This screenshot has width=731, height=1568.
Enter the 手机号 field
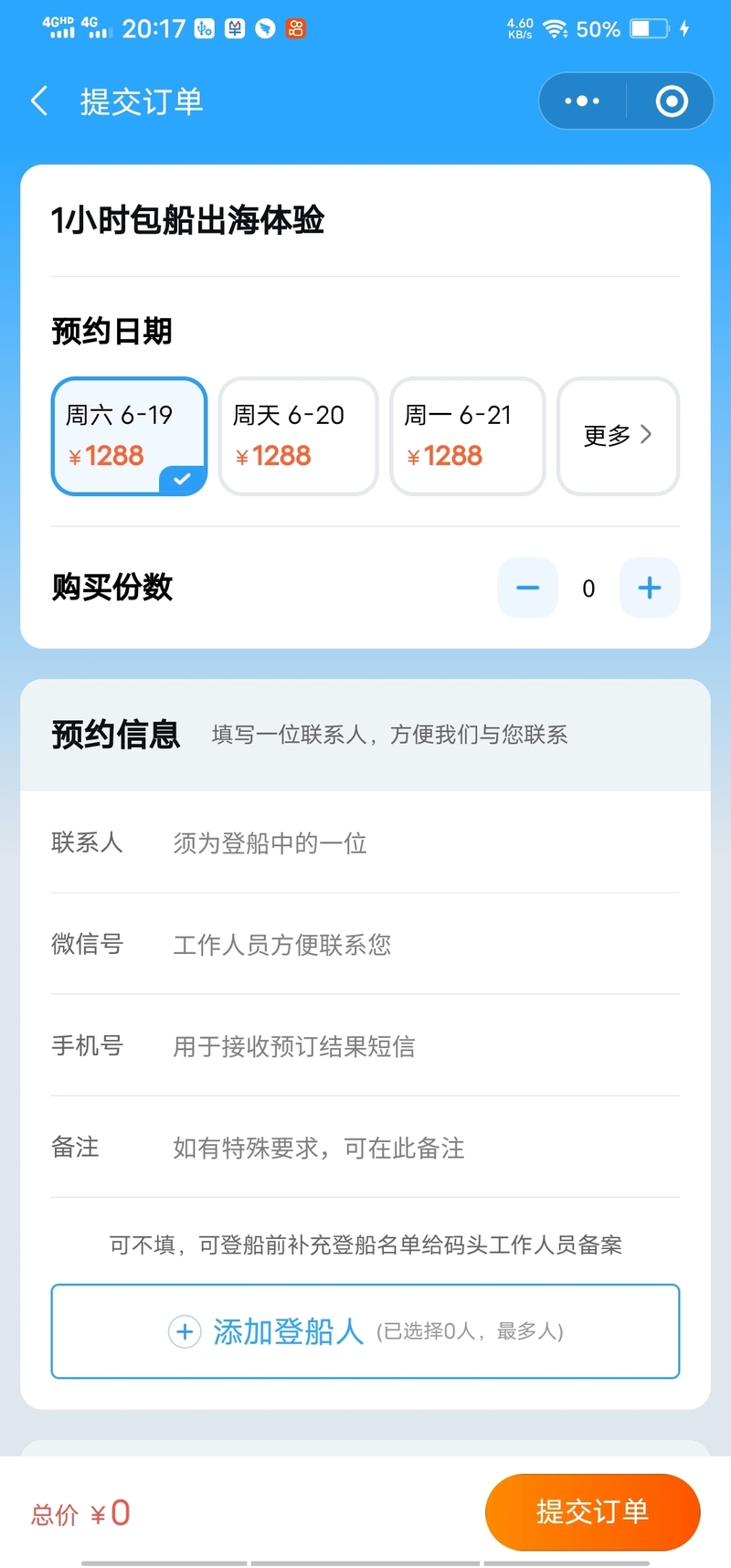[x=420, y=1045]
